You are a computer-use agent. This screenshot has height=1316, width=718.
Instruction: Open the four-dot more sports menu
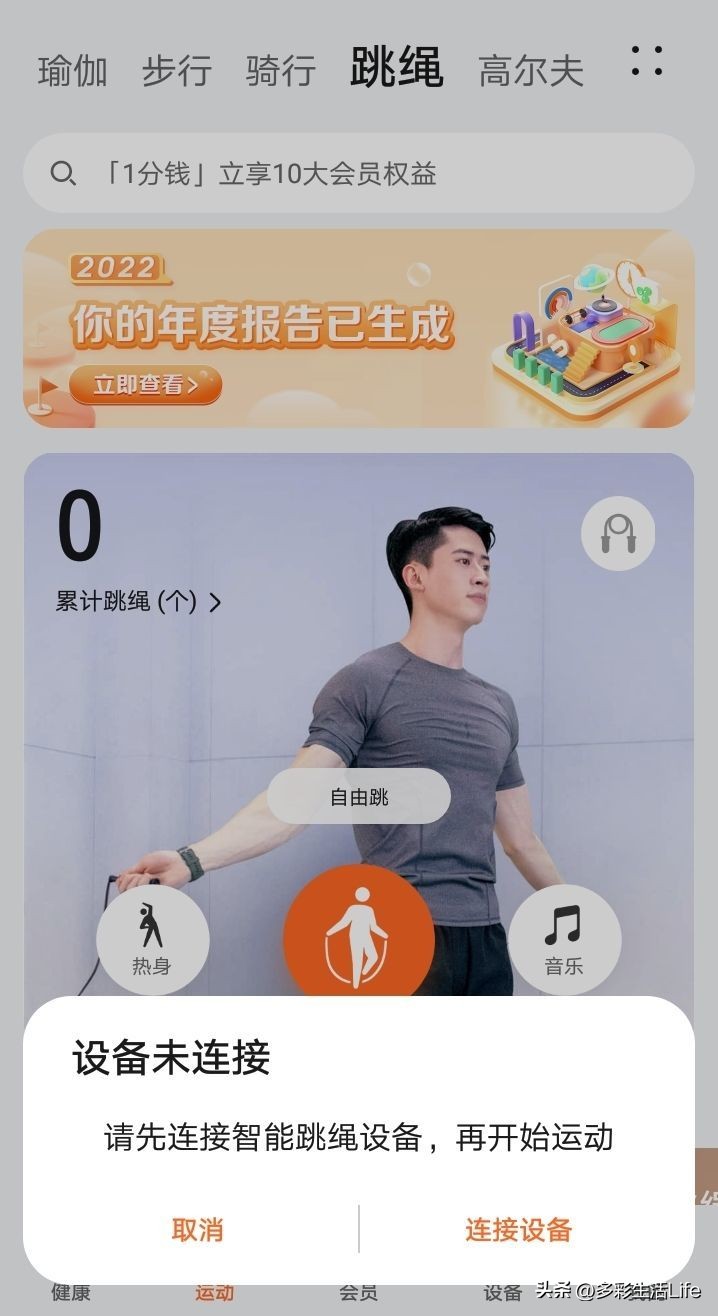click(x=647, y=62)
